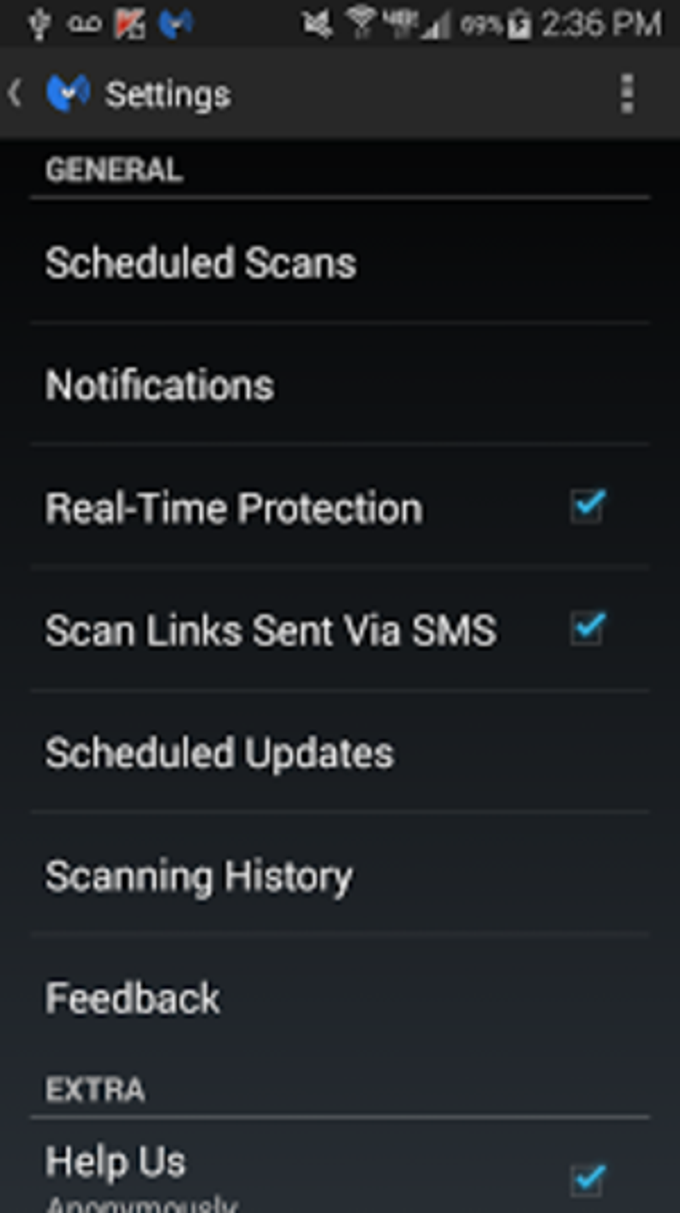Go back using the Settings header arrow
This screenshot has width=680, height=1213.
click(x=14, y=94)
